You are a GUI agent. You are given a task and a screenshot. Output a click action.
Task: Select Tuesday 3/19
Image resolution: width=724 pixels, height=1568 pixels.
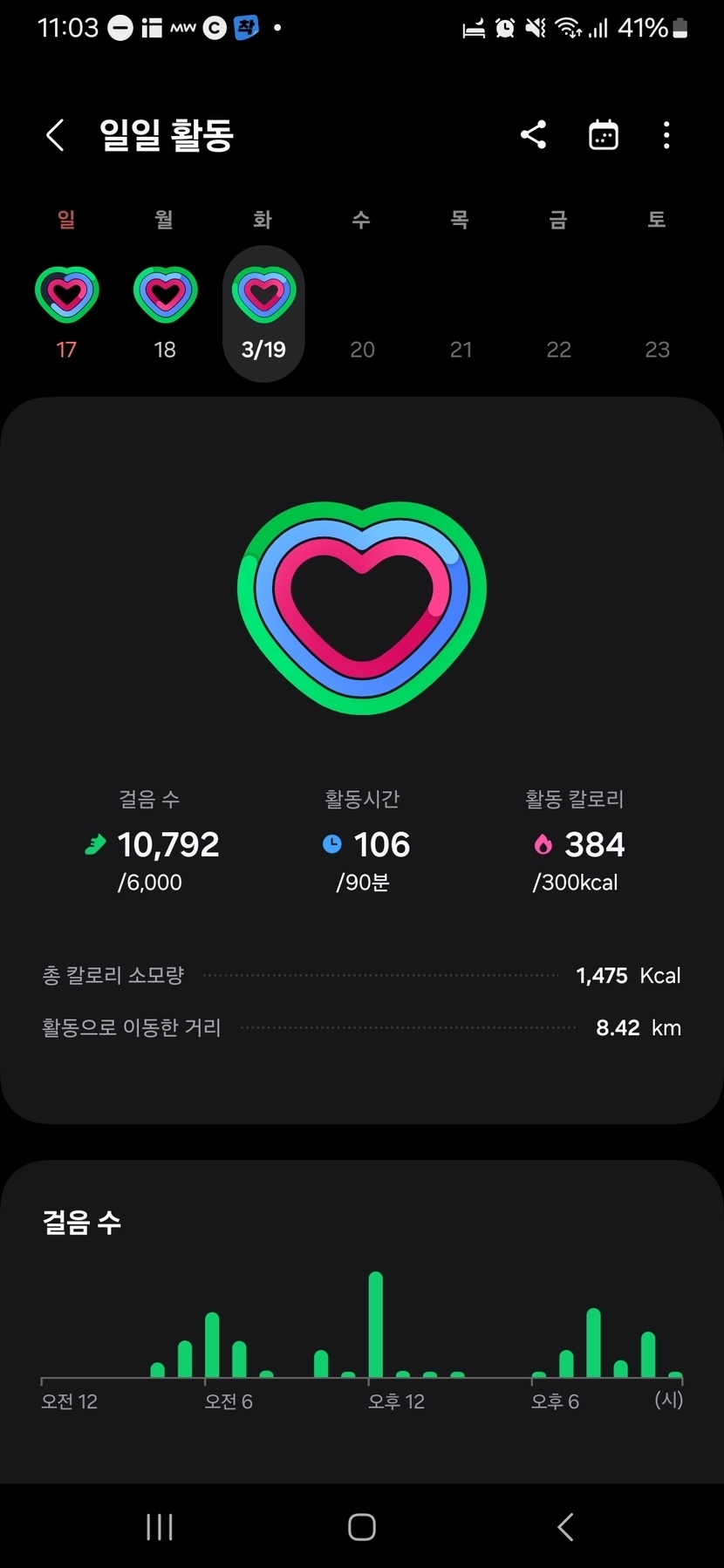tap(263, 312)
